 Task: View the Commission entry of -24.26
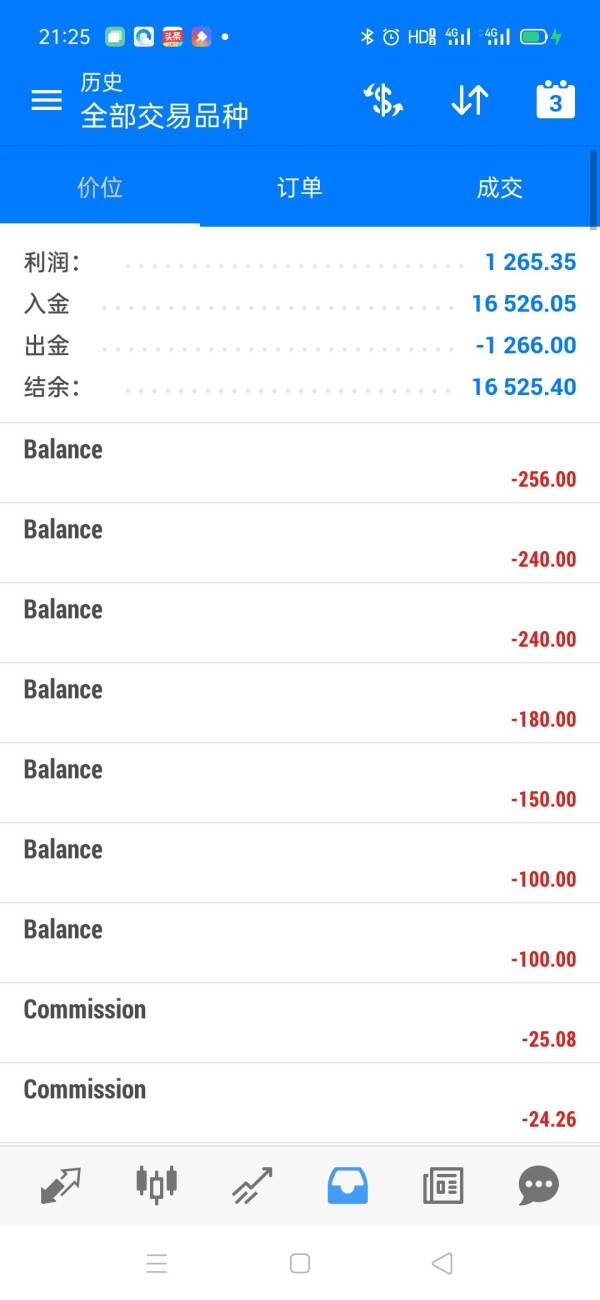click(x=300, y=1103)
